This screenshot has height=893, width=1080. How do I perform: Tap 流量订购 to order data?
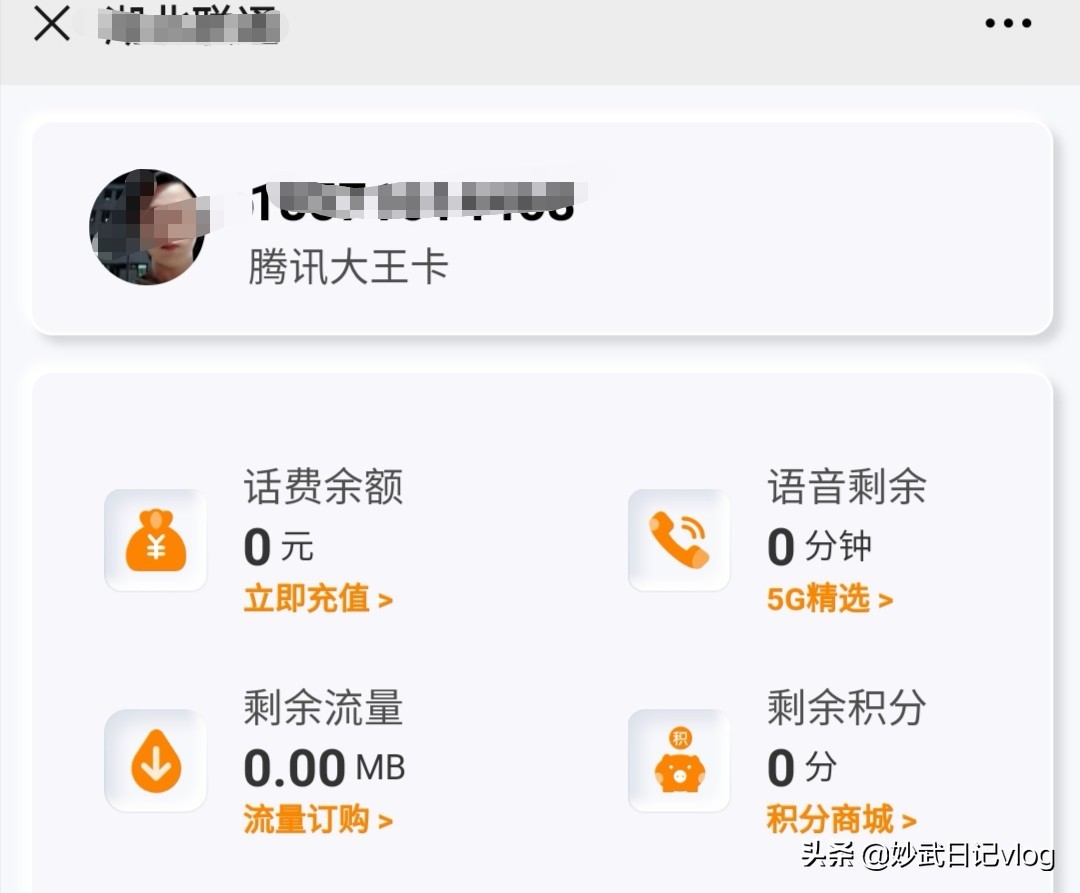click(x=317, y=820)
